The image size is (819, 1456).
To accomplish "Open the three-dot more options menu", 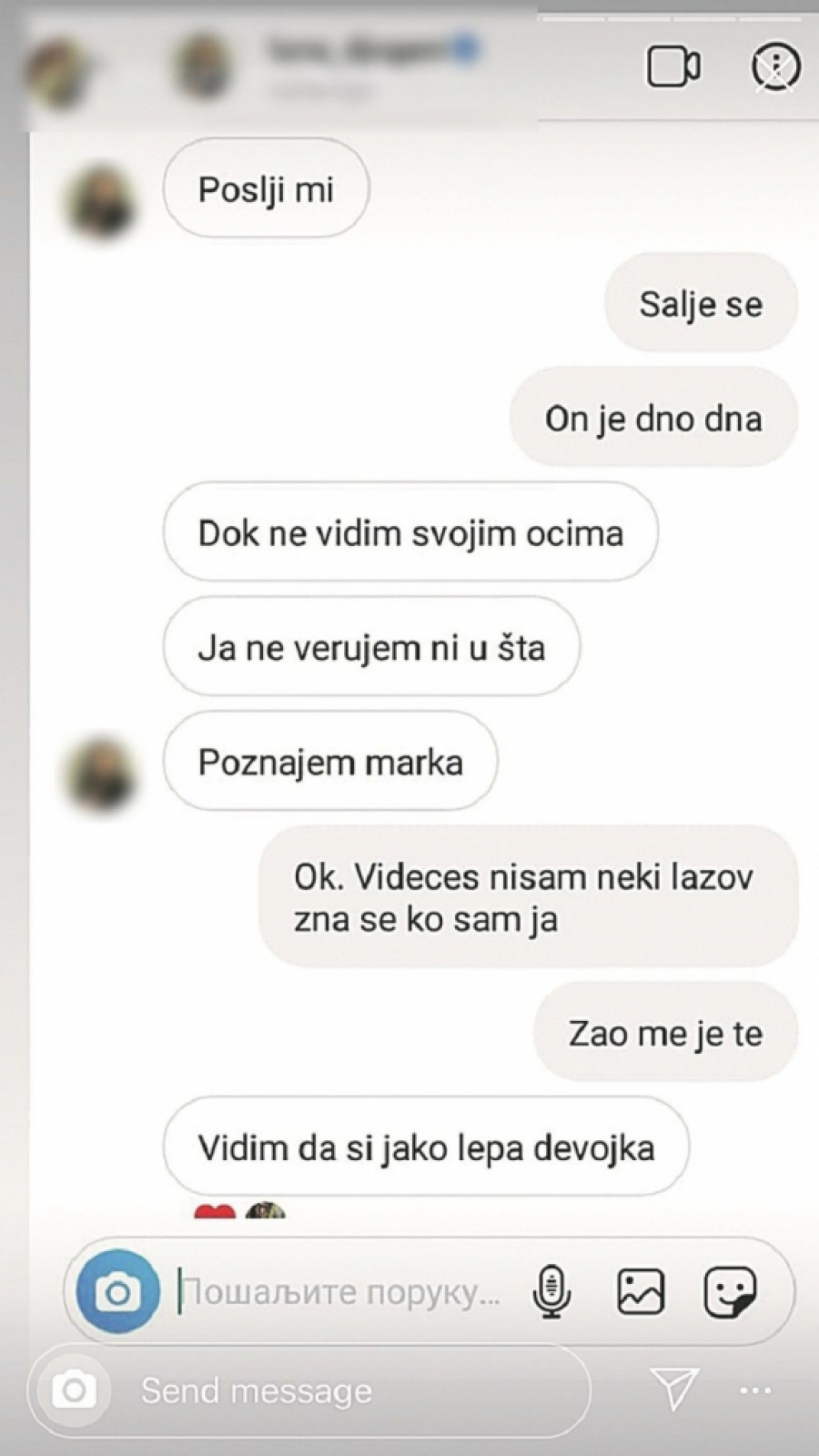I will [755, 1390].
